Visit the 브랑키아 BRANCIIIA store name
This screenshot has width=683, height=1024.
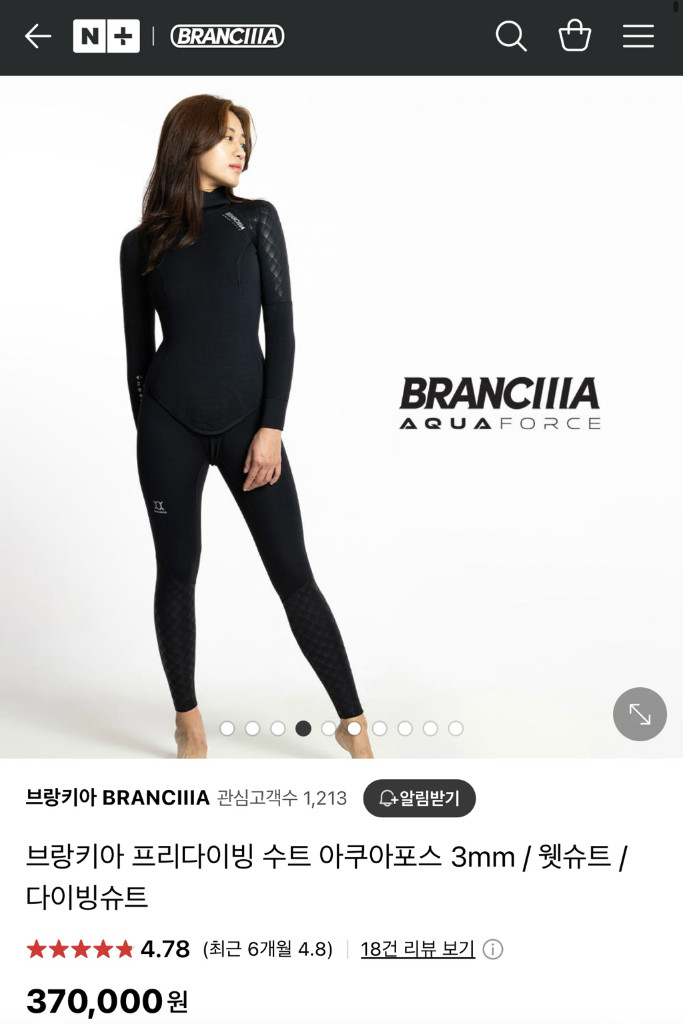[x=118, y=798]
